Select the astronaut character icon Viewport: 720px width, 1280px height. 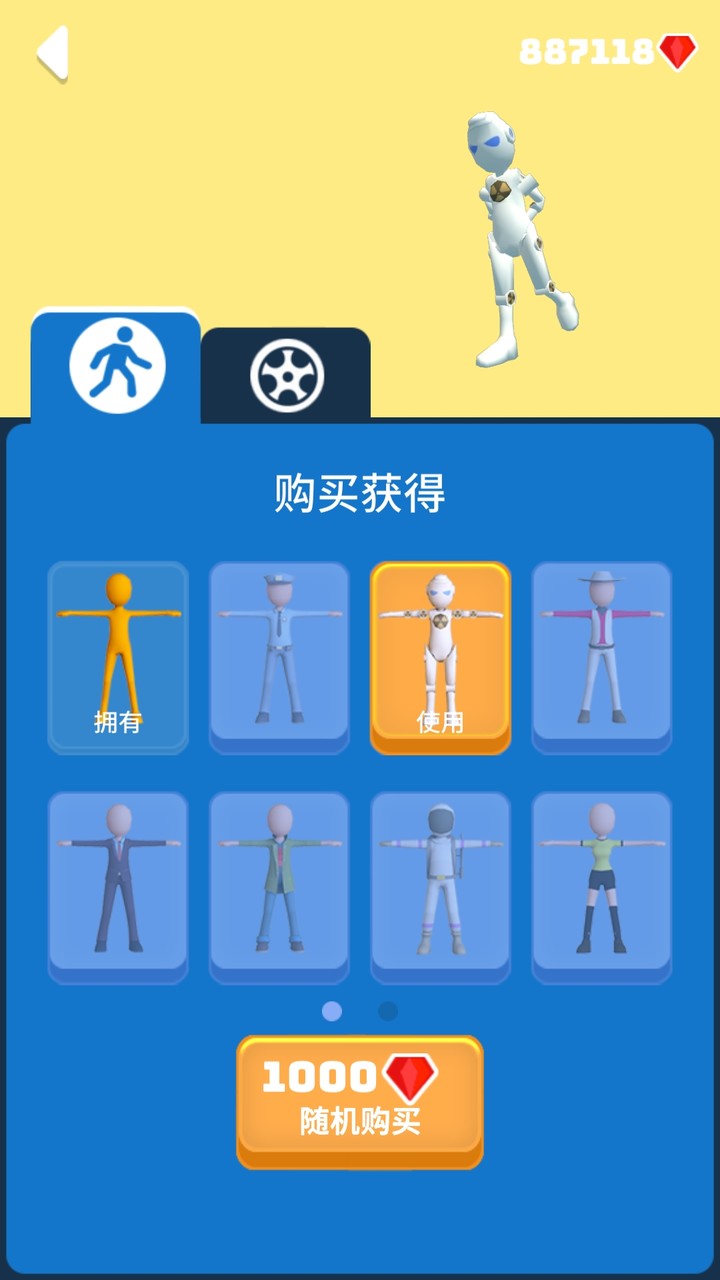pyautogui.click(x=440, y=883)
